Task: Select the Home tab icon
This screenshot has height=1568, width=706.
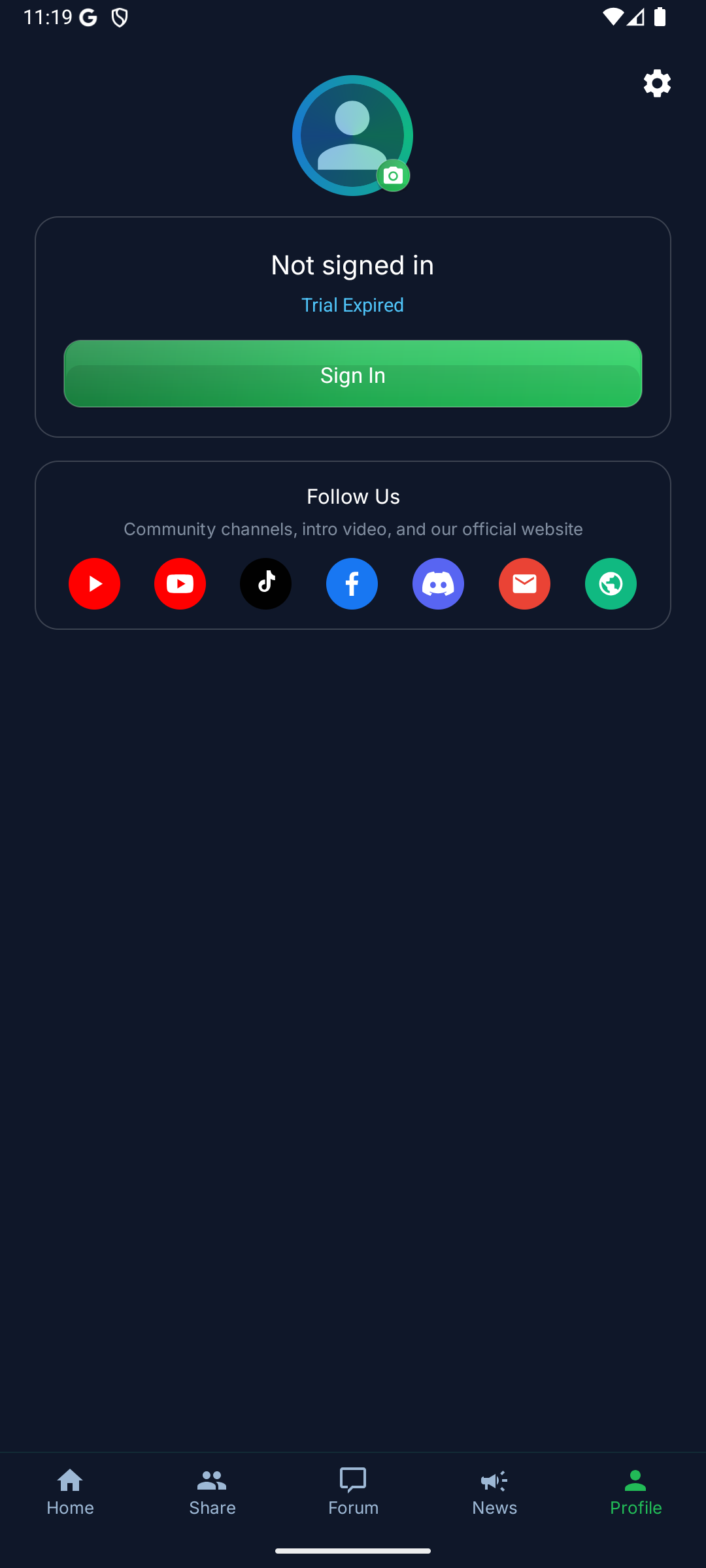Action: [x=70, y=1481]
